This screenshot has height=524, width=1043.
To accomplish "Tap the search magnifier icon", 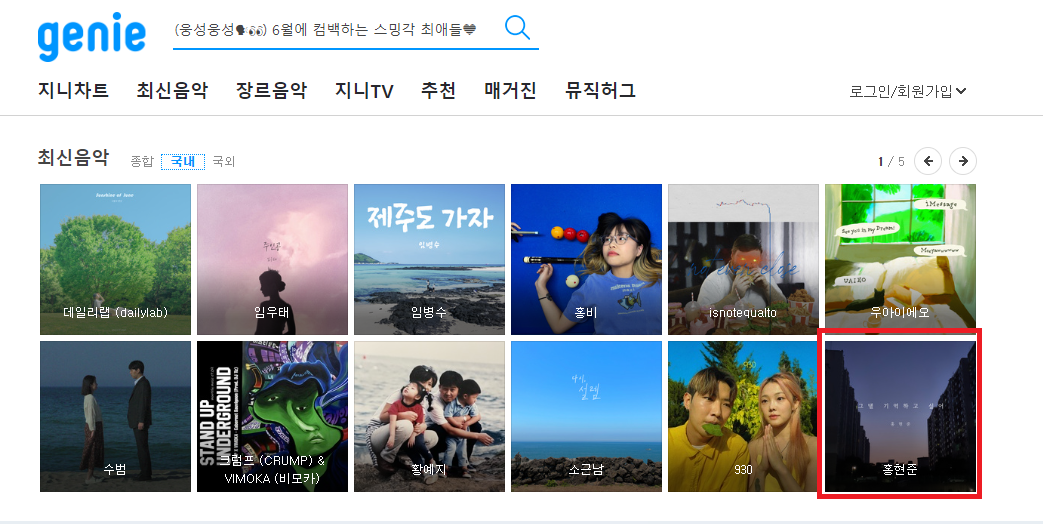I will pyautogui.click(x=517, y=28).
